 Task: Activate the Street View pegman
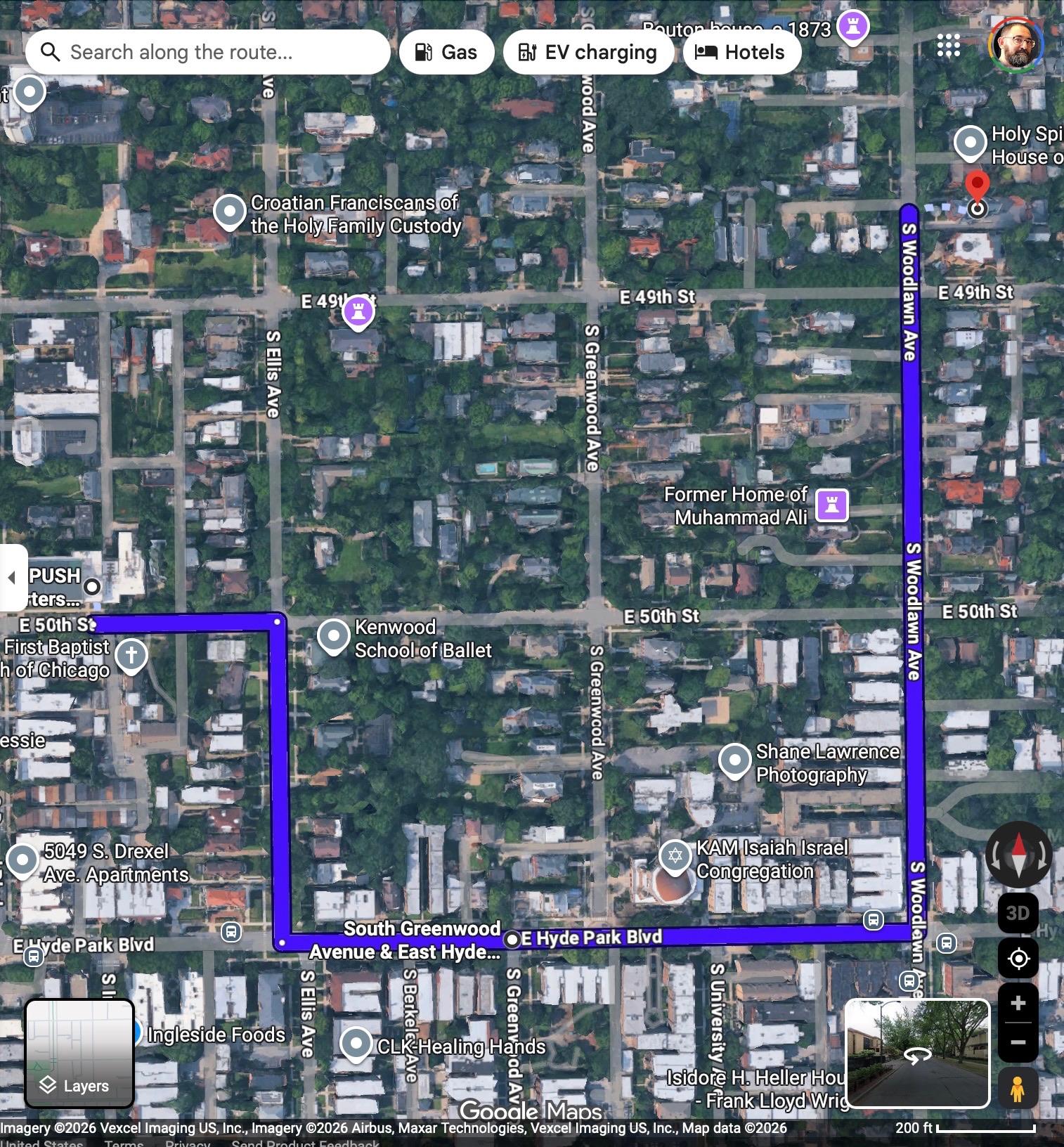(1018, 1088)
